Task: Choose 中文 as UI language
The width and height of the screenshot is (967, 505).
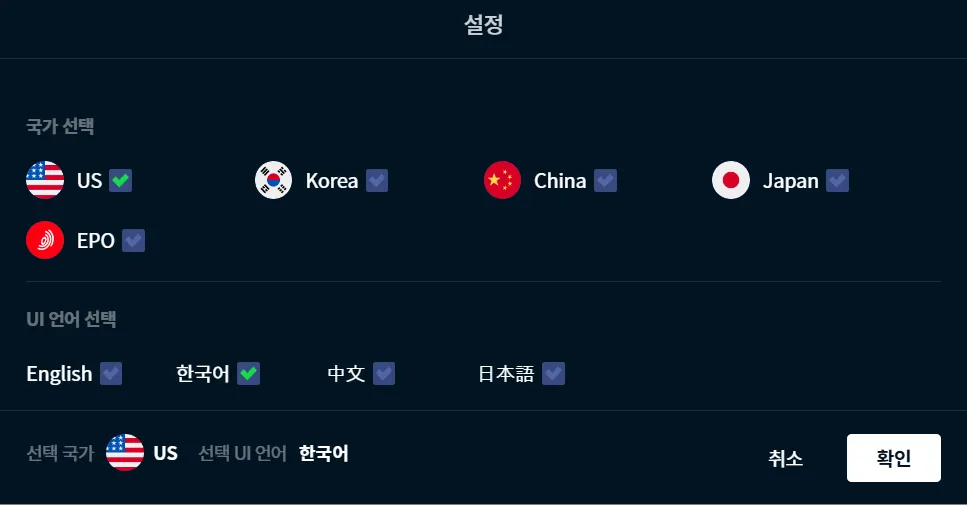Action: (384, 374)
